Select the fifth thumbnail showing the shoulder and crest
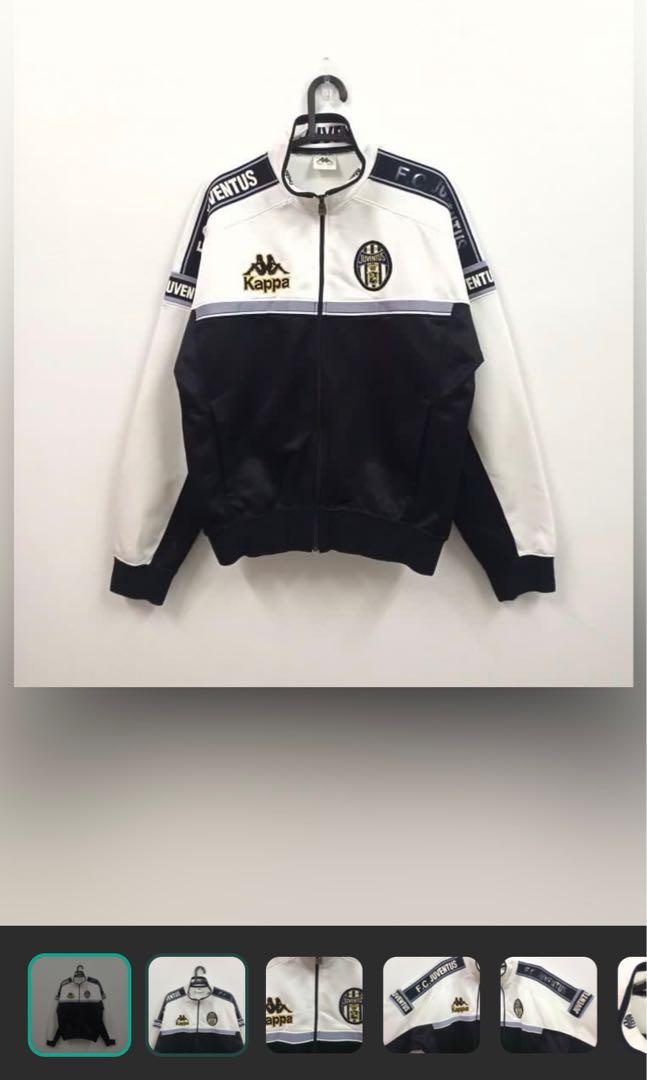Image resolution: width=647 pixels, height=1080 pixels. pos(549,1005)
